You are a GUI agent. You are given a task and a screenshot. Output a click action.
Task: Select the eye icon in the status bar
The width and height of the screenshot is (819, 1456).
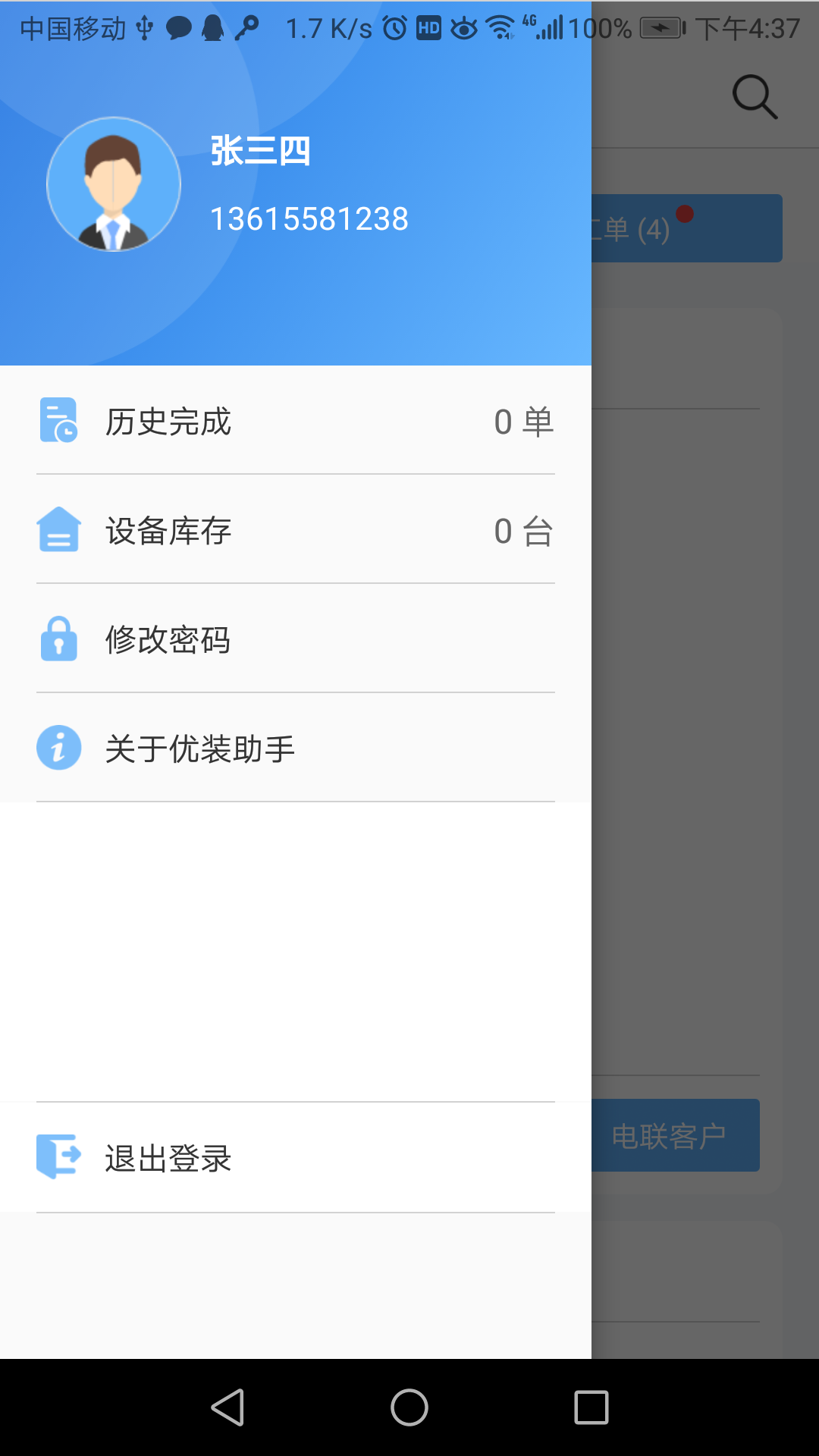click(x=464, y=27)
